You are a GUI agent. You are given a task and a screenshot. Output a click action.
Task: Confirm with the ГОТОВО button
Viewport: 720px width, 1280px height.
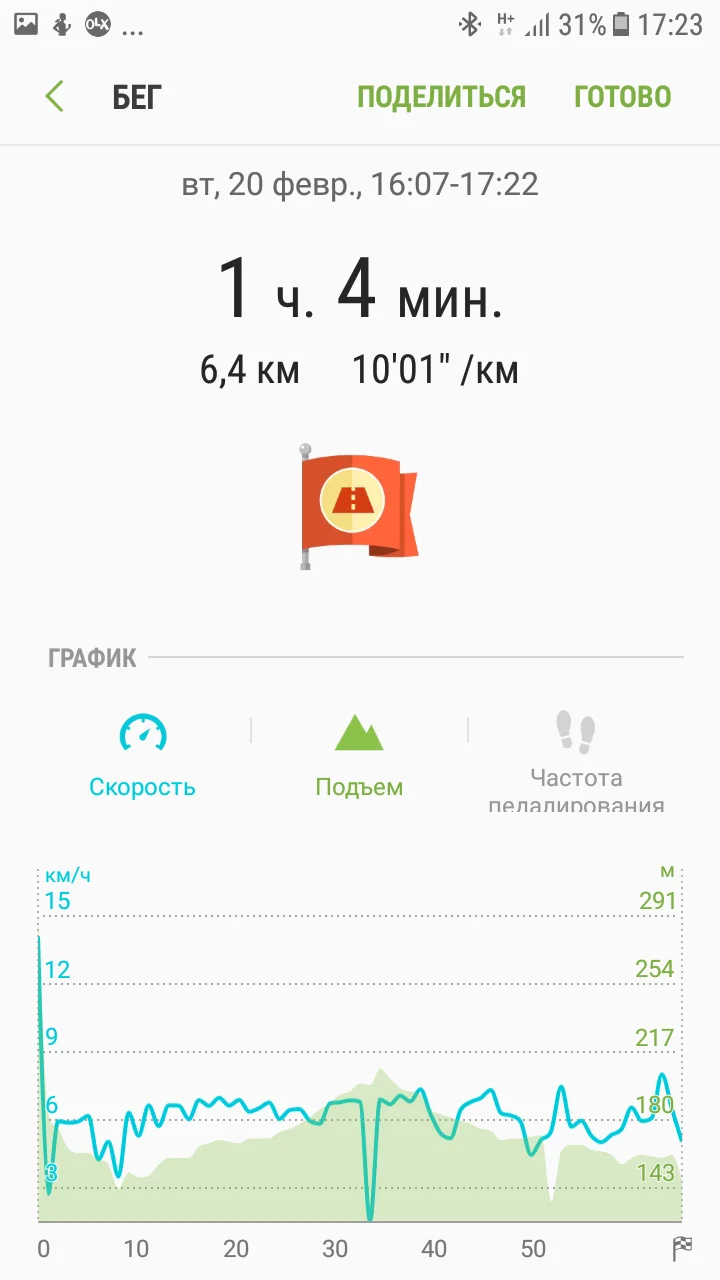(x=622, y=97)
